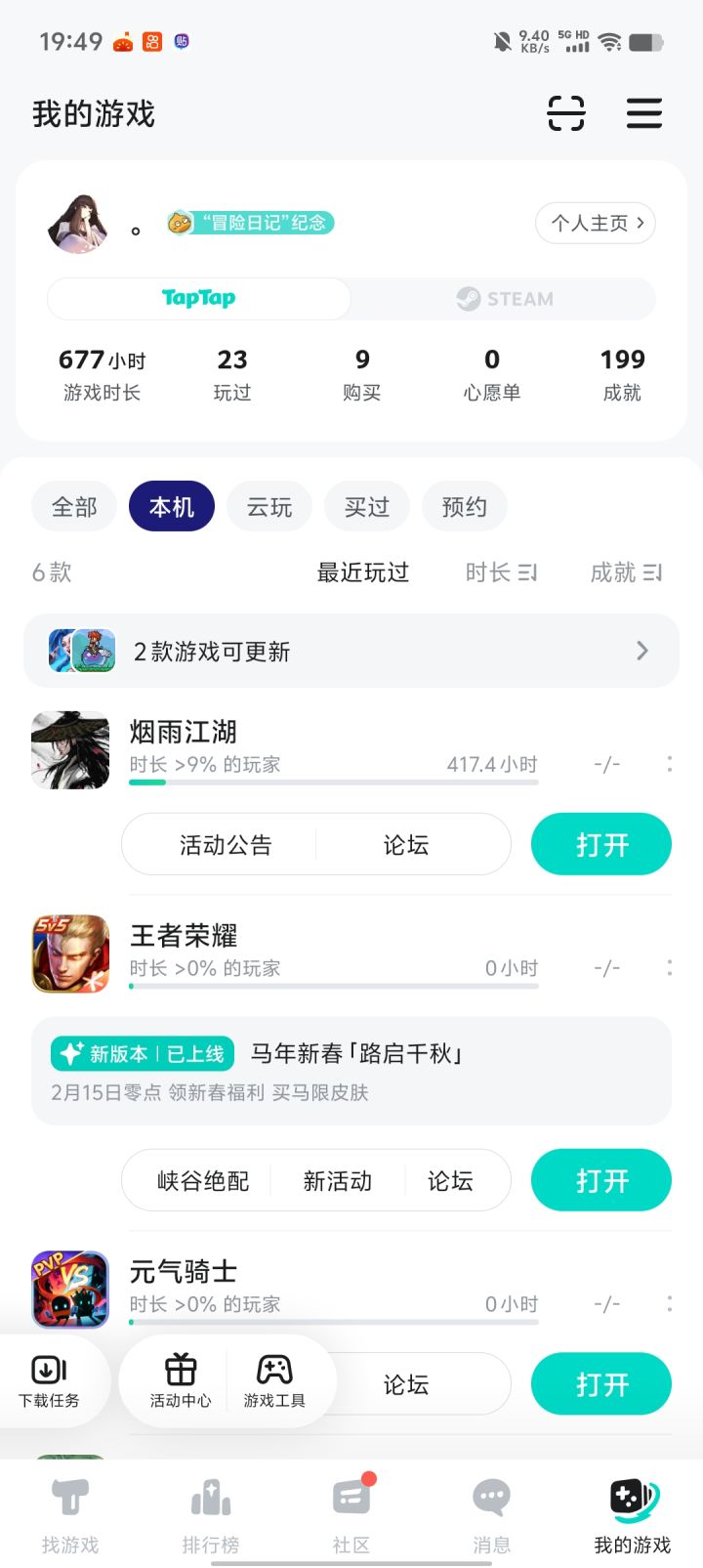This screenshot has height=1568, width=703.
Task: Switch to the STEAM tab
Action: 503,299
